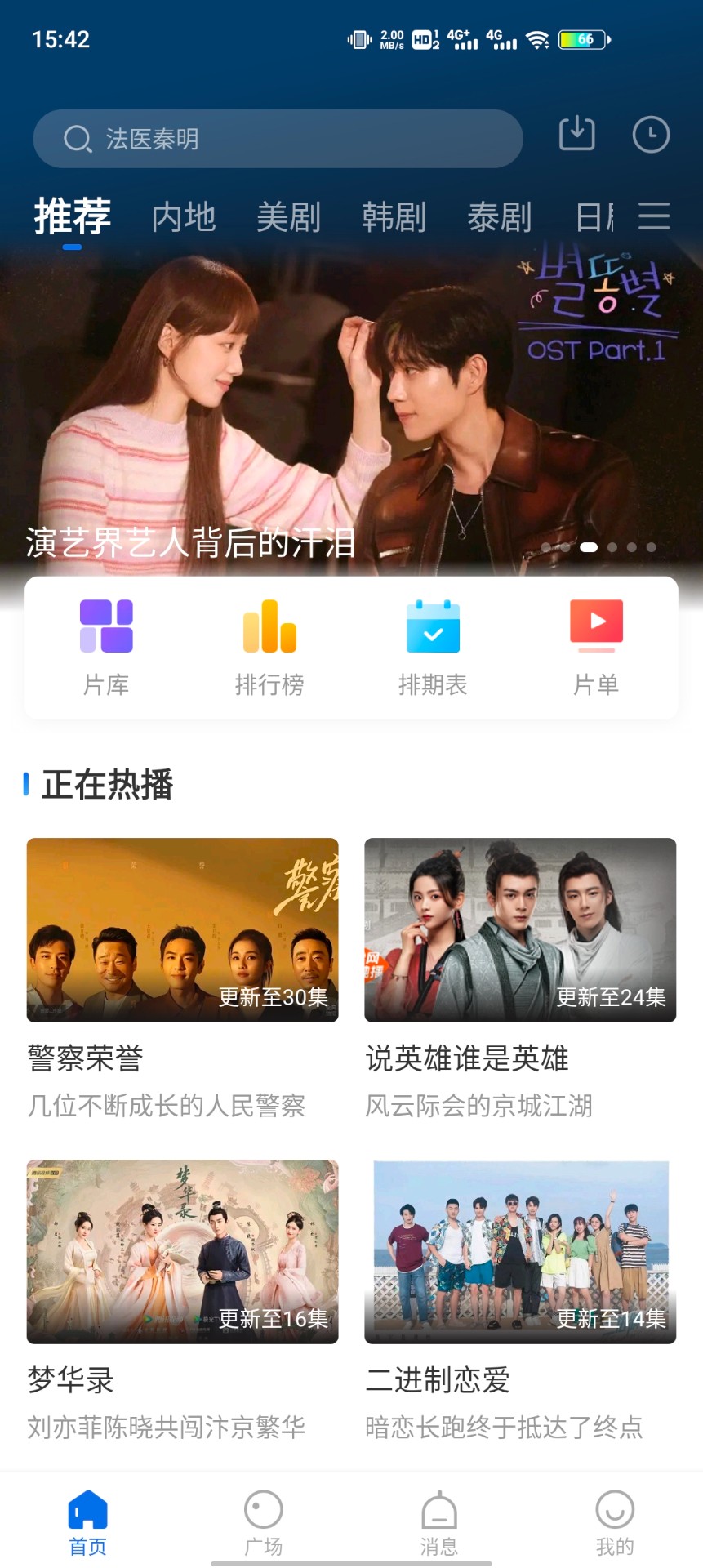Open the category menu via hamburger icon
The width and height of the screenshot is (703, 1568).
click(x=653, y=216)
